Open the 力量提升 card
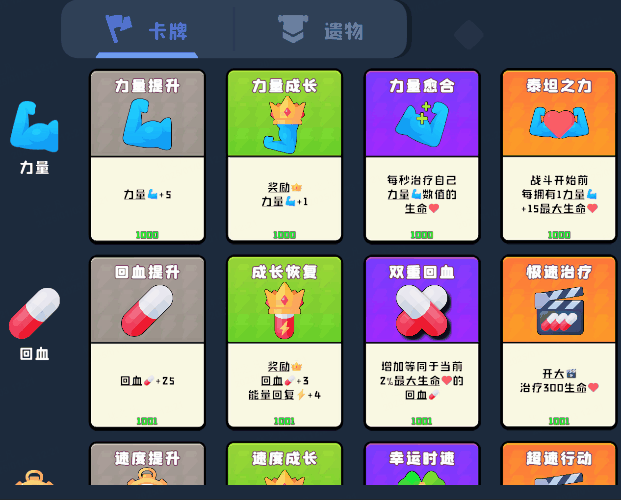 coord(147,155)
